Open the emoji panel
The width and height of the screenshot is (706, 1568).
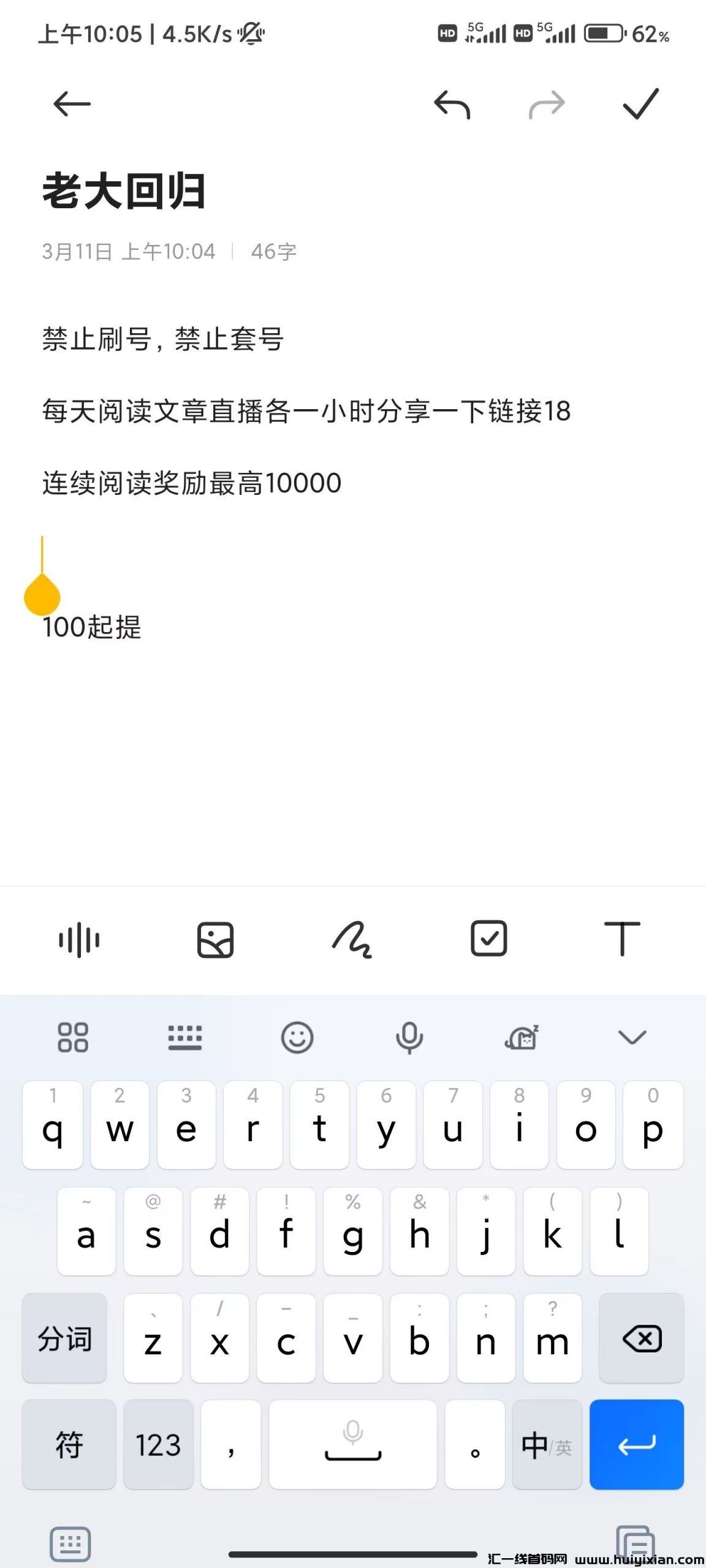coord(297,1036)
